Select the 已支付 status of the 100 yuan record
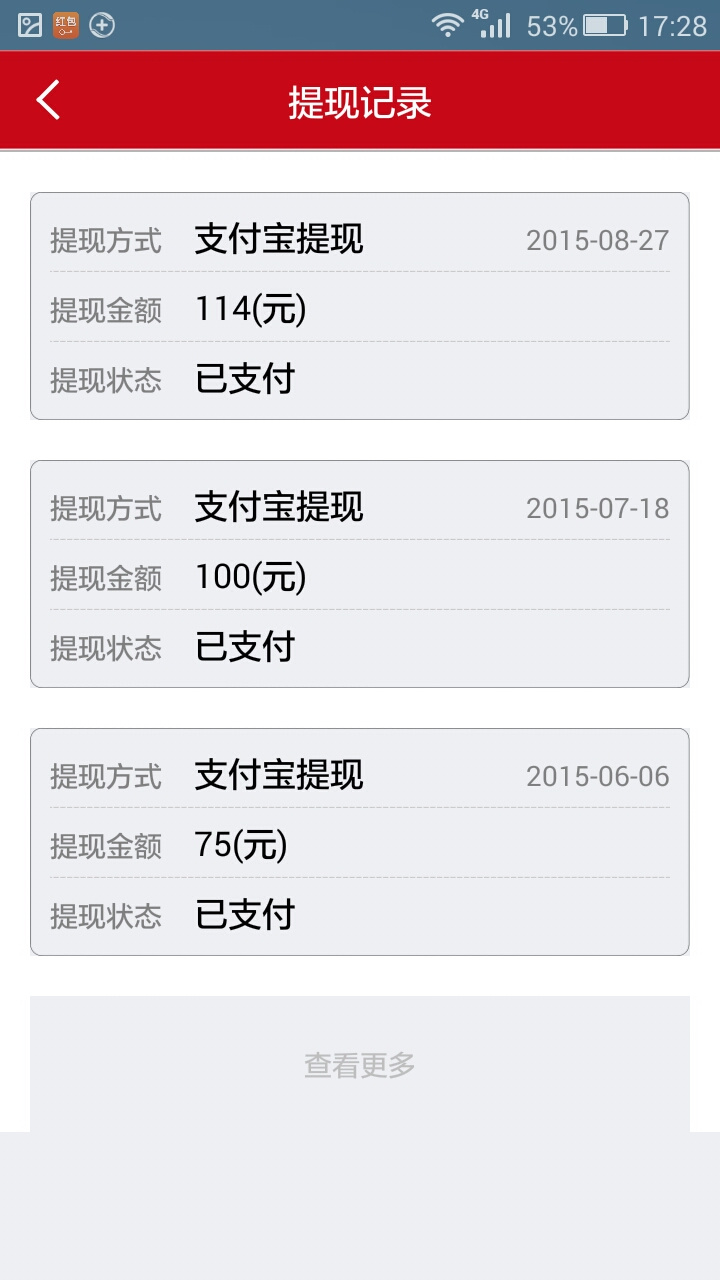The height and width of the screenshot is (1280, 720). (243, 647)
